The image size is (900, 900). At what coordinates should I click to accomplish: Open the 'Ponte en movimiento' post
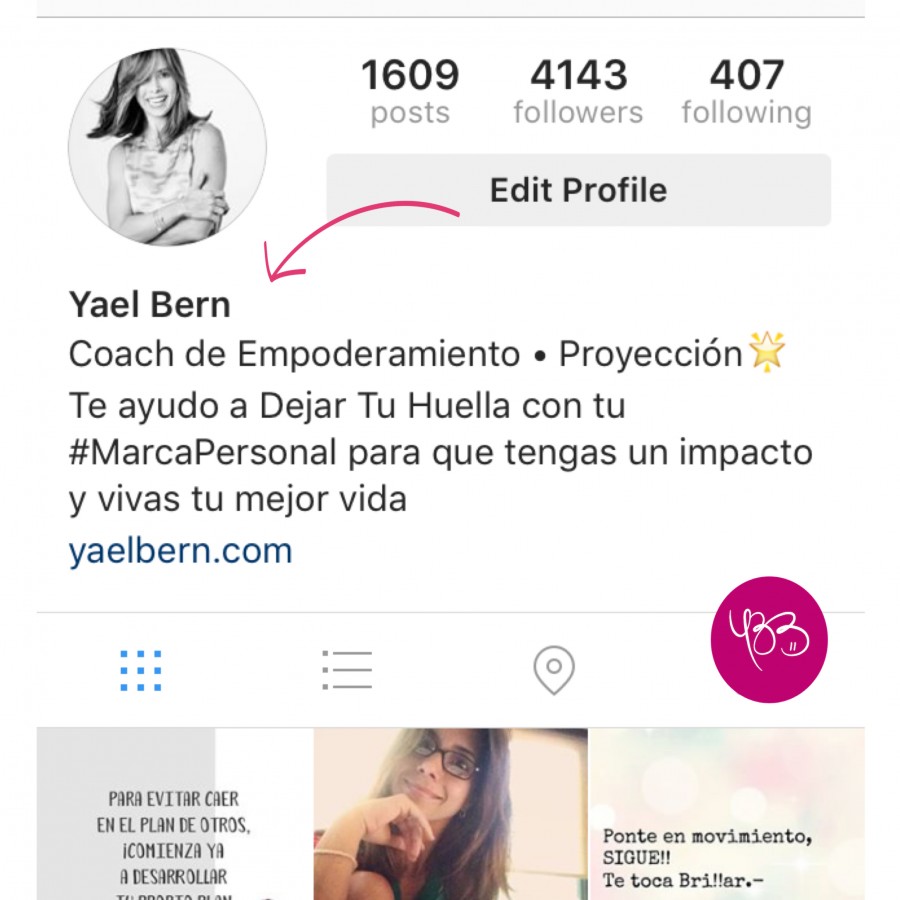(x=727, y=815)
